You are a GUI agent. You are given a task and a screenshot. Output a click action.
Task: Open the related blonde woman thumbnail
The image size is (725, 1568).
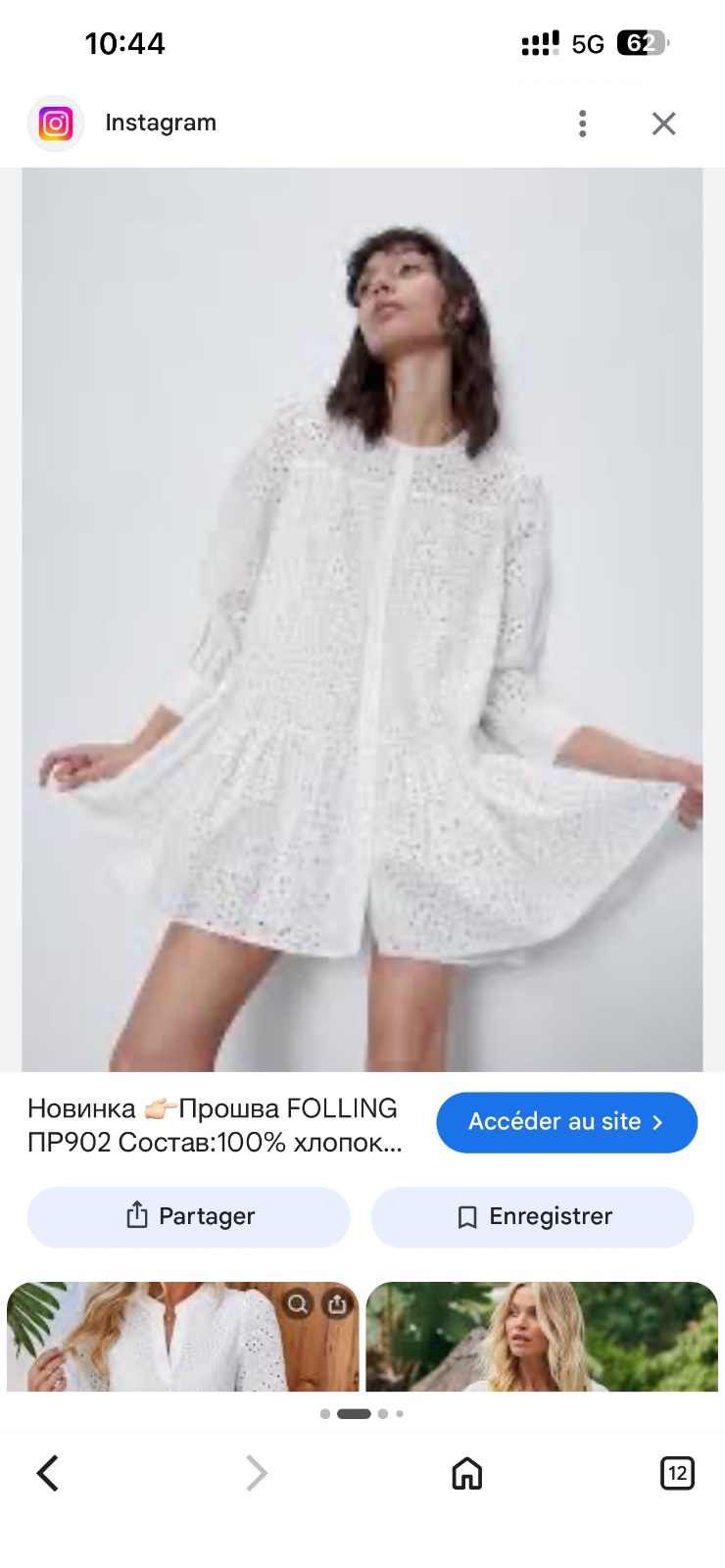542,1337
